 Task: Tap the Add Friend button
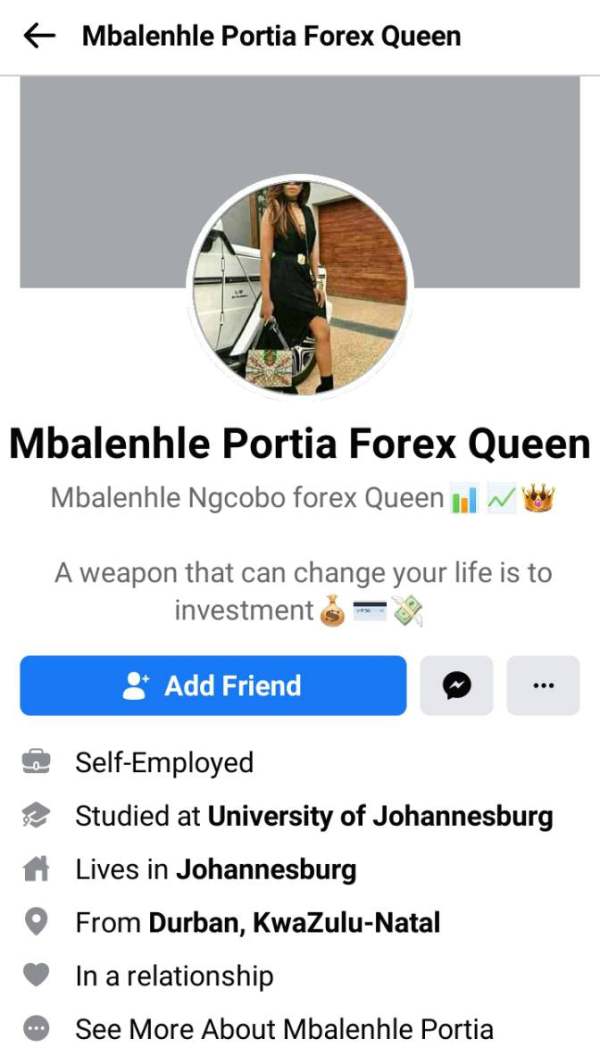[x=213, y=685]
